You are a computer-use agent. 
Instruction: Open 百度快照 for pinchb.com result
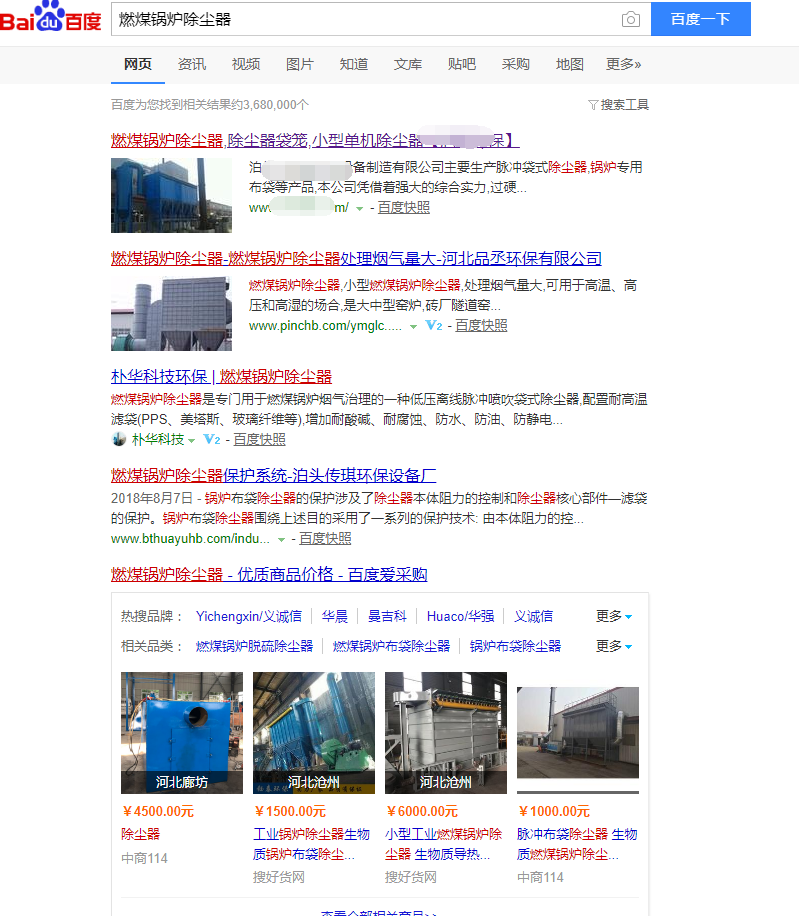[x=481, y=325]
